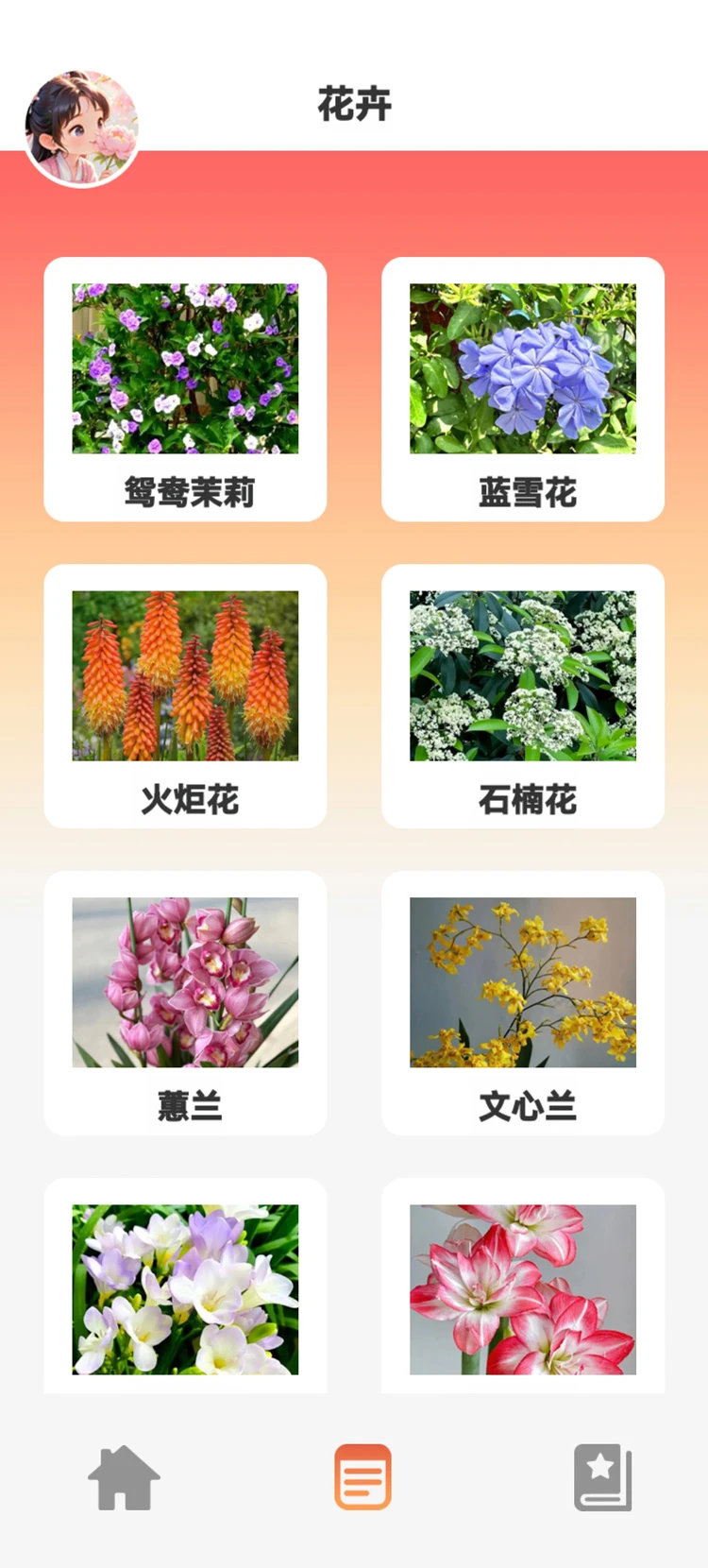Select the house-shaped navigation icon

click(122, 1476)
